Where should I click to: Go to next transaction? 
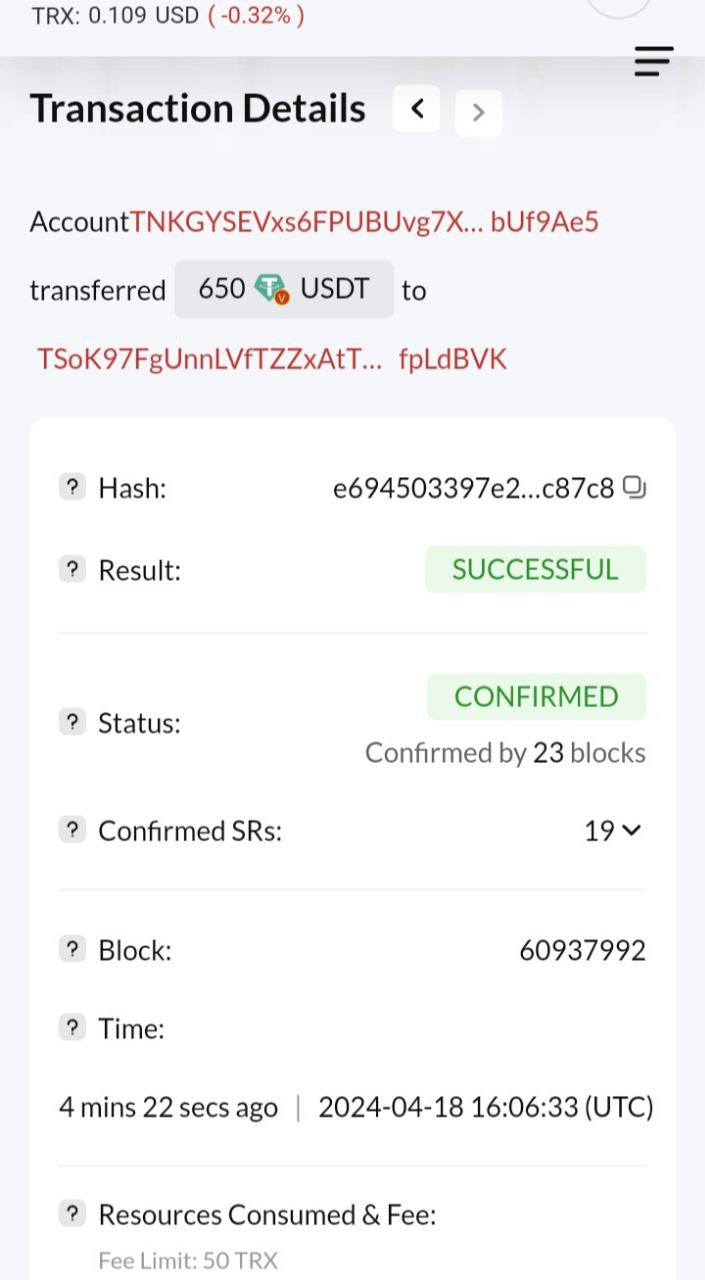(478, 112)
